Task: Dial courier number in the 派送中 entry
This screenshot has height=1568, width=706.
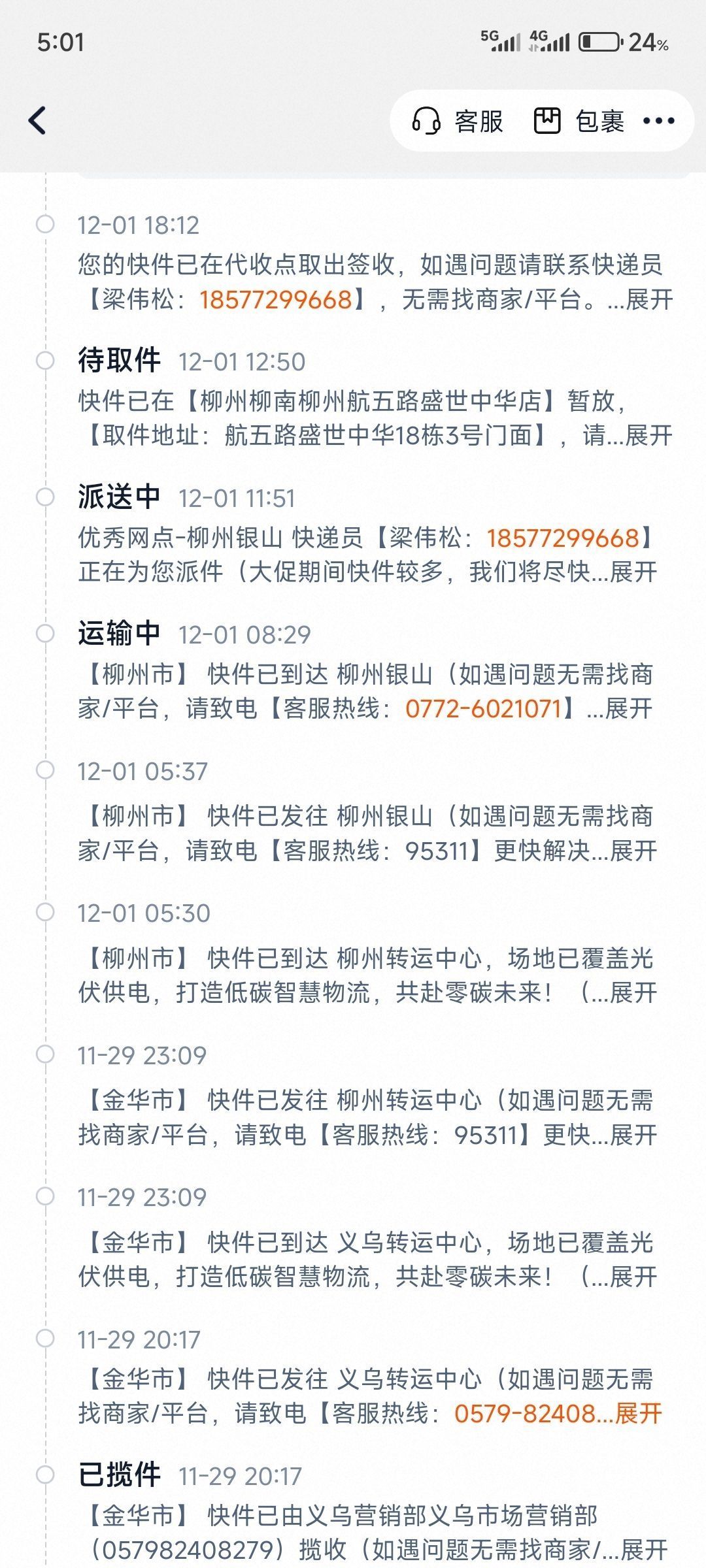Action: pos(562,538)
